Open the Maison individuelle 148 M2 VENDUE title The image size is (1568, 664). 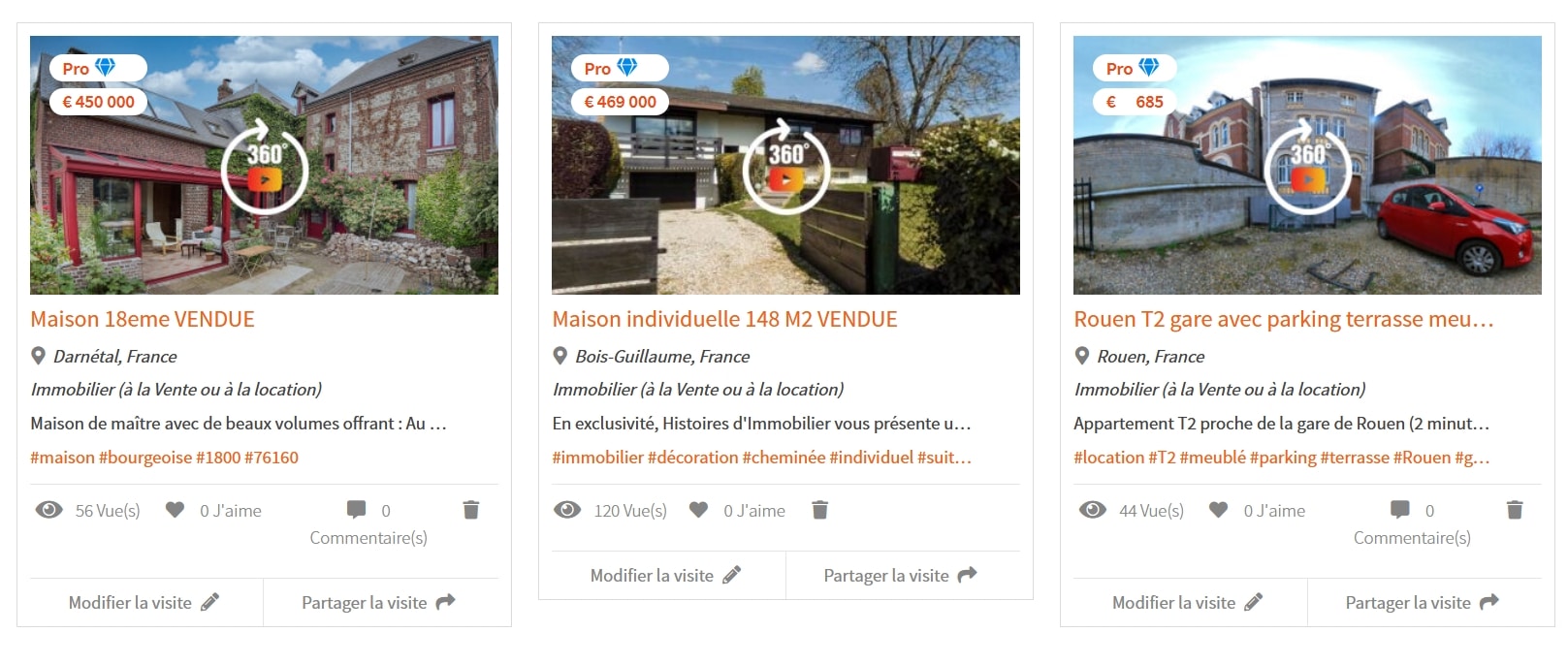724,319
